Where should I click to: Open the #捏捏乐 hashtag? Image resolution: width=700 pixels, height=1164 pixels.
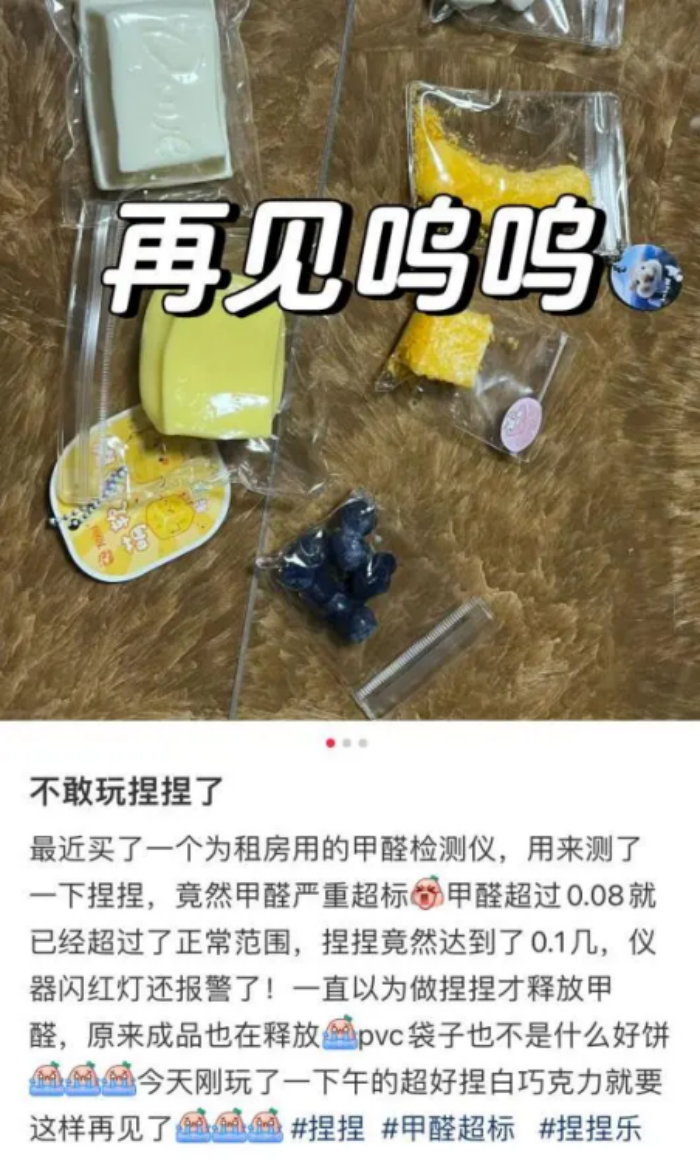point(590,1129)
